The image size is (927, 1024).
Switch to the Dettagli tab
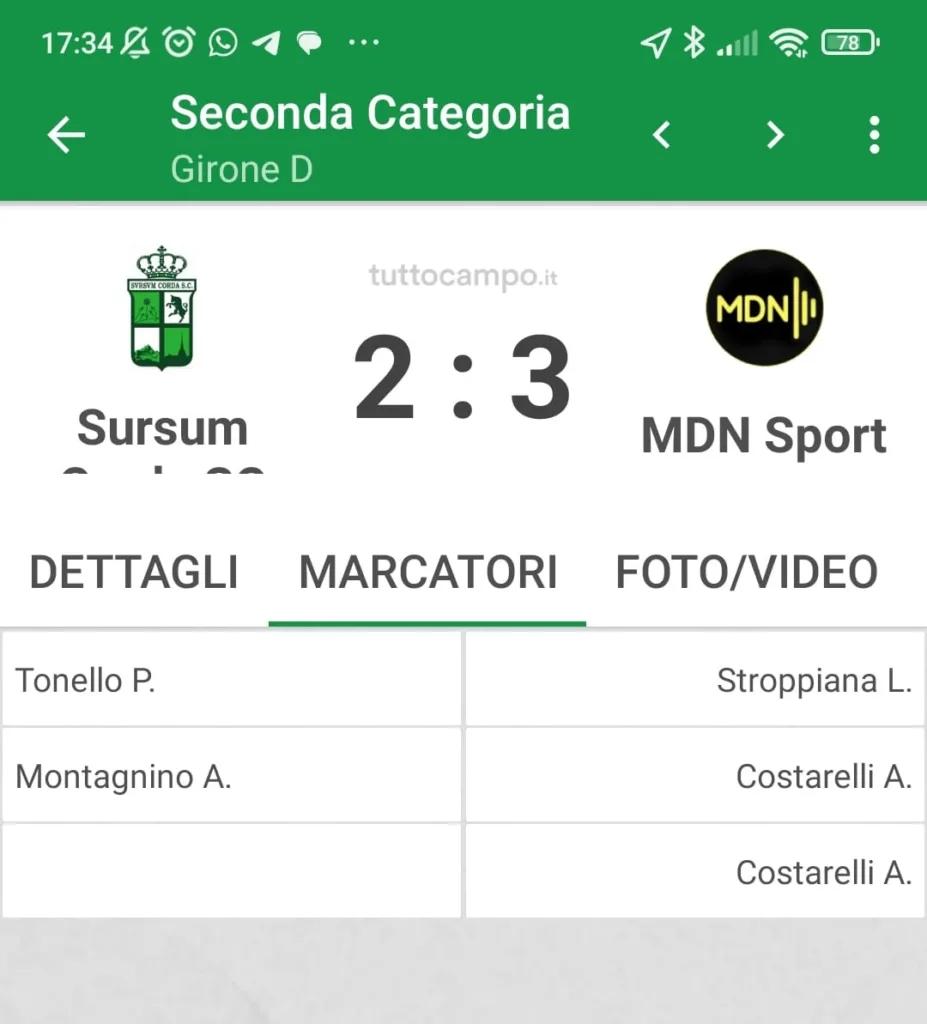point(134,573)
